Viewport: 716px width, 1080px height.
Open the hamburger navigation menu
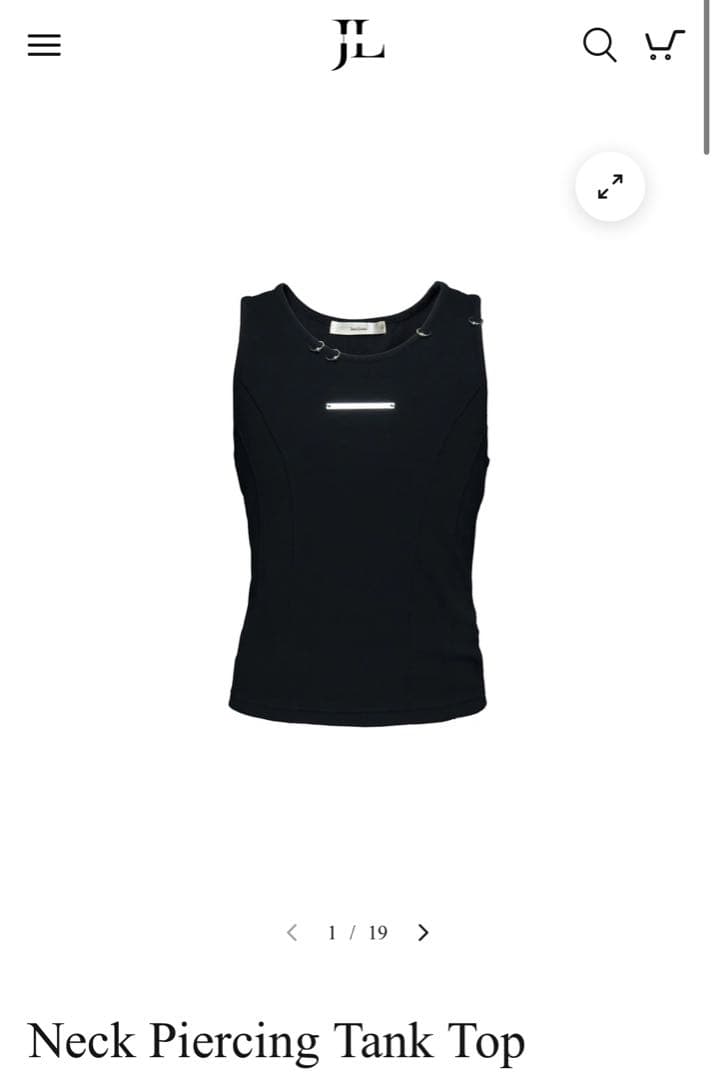coord(44,45)
